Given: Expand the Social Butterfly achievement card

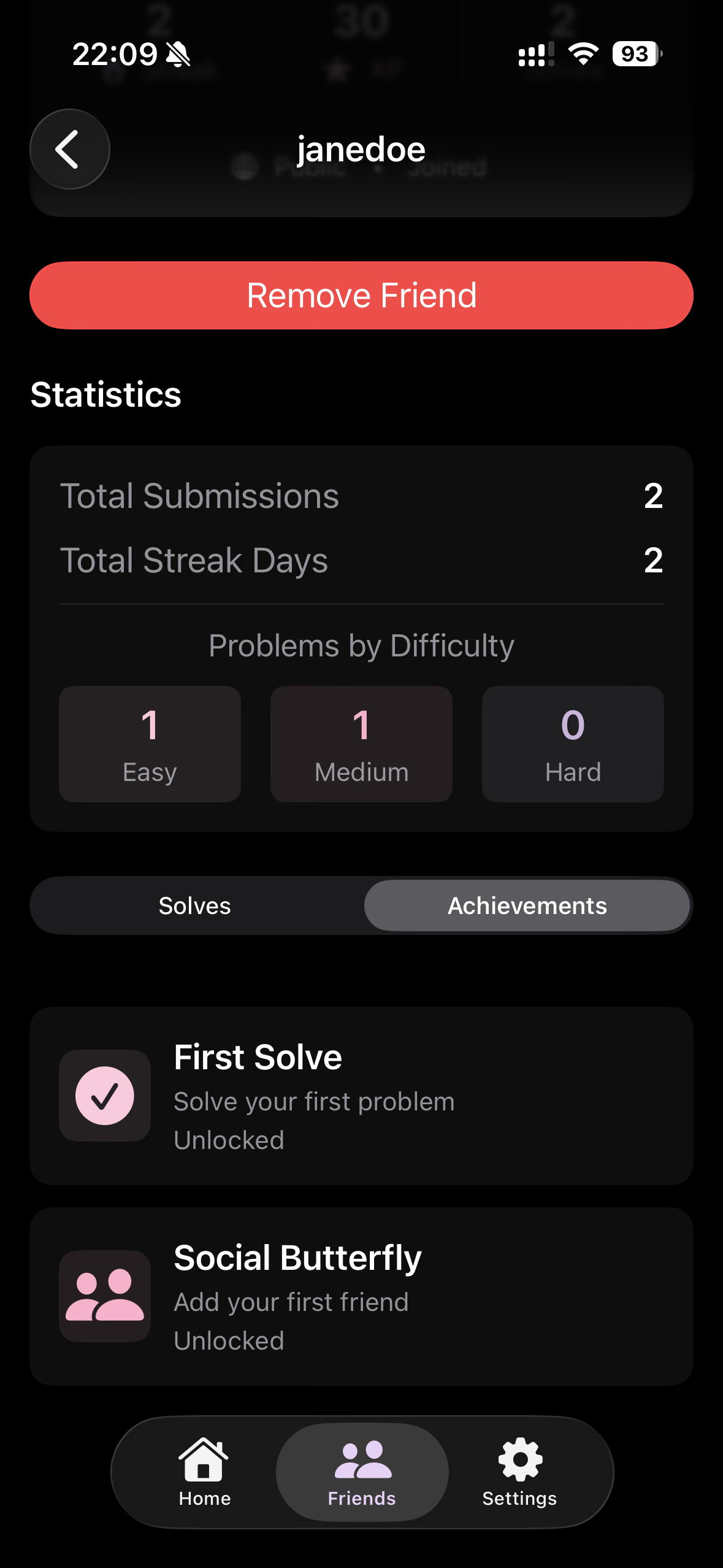Looking at the screenshot, I should [361, 1297].
